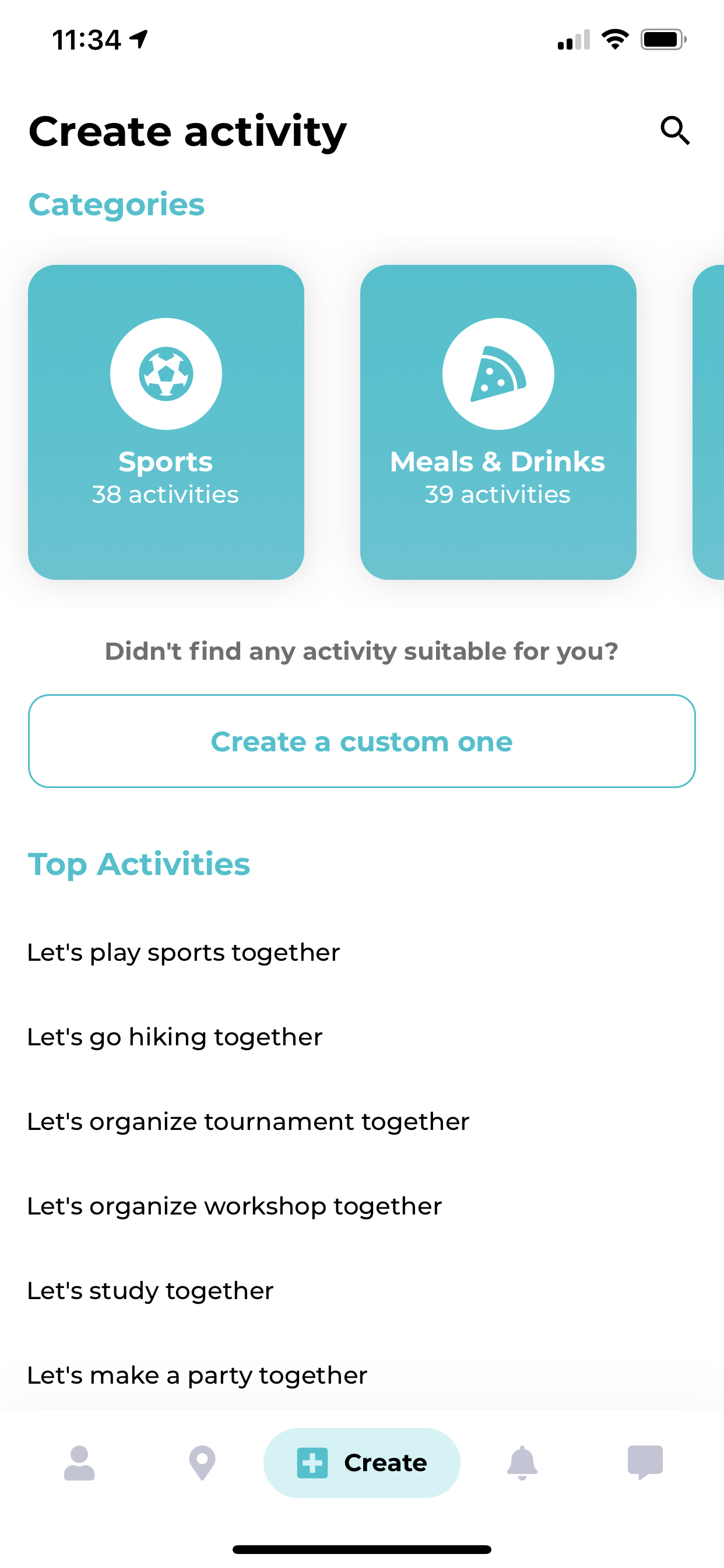Open the Sports category card
724x1568 pixels.
(166, 422)
